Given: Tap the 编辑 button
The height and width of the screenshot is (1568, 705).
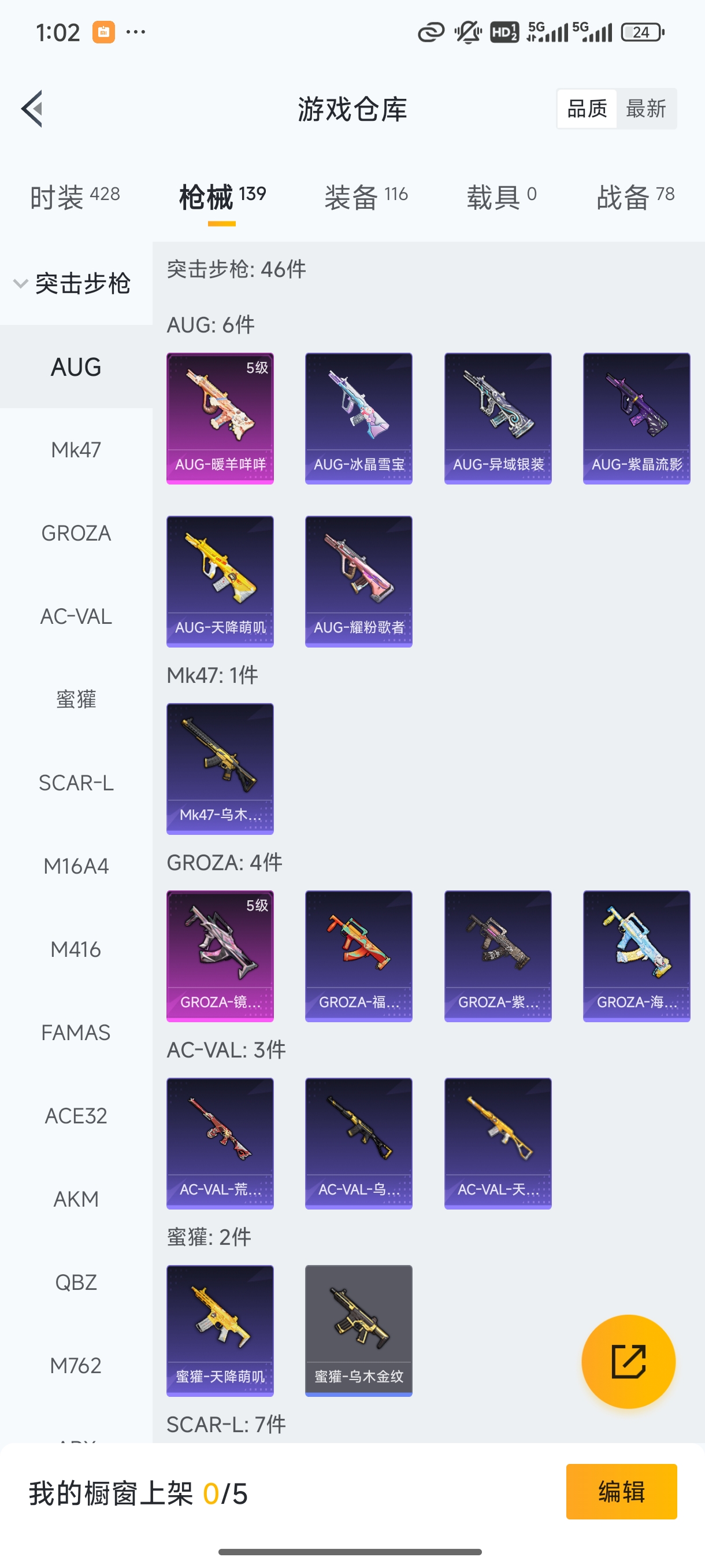Looking at the screenshot, I should [621, 1491].
